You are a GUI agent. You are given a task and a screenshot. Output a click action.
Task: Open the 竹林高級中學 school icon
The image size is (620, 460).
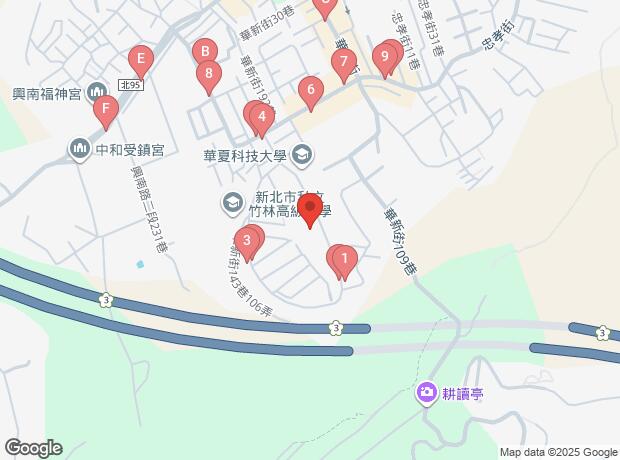[233, 203]
